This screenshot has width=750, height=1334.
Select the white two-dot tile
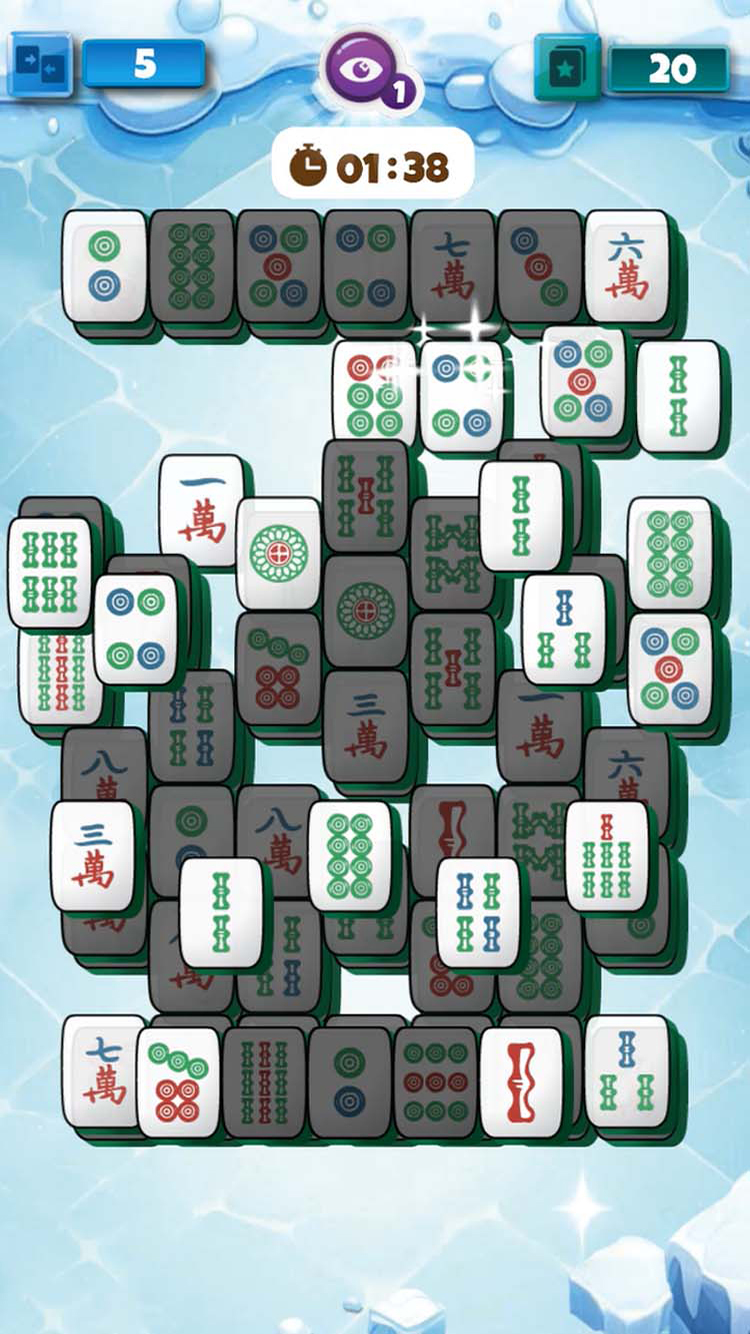(104, 264)
